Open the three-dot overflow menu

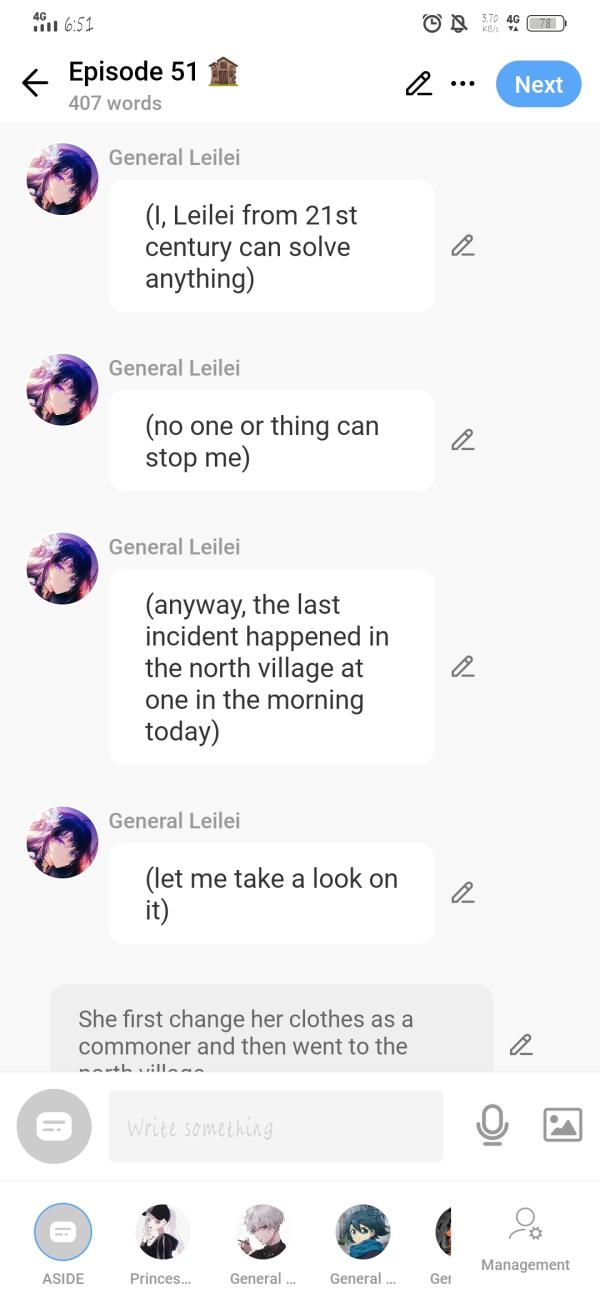[x=463, y=84]
